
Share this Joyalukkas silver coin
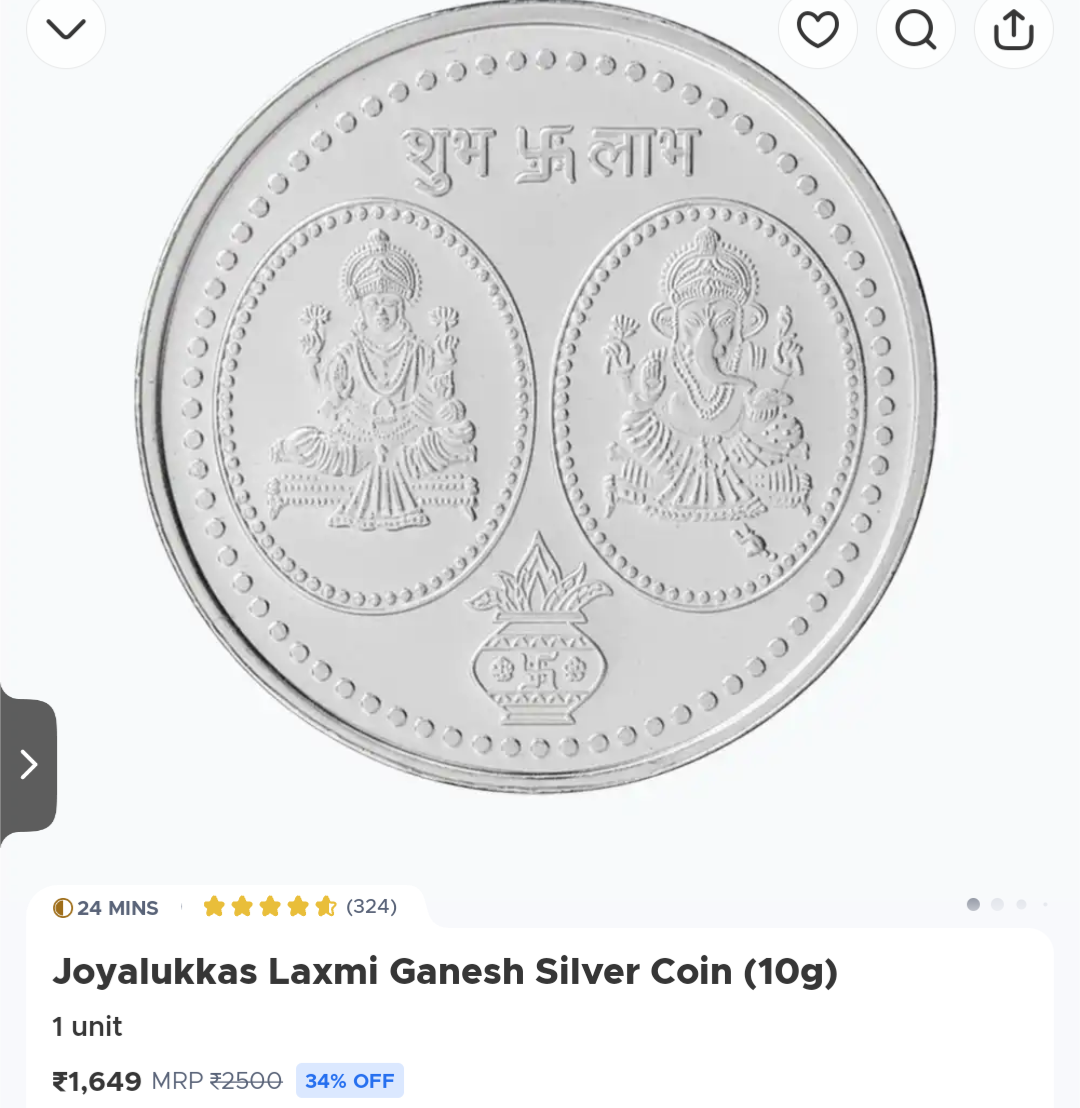tap(1013, 29)
